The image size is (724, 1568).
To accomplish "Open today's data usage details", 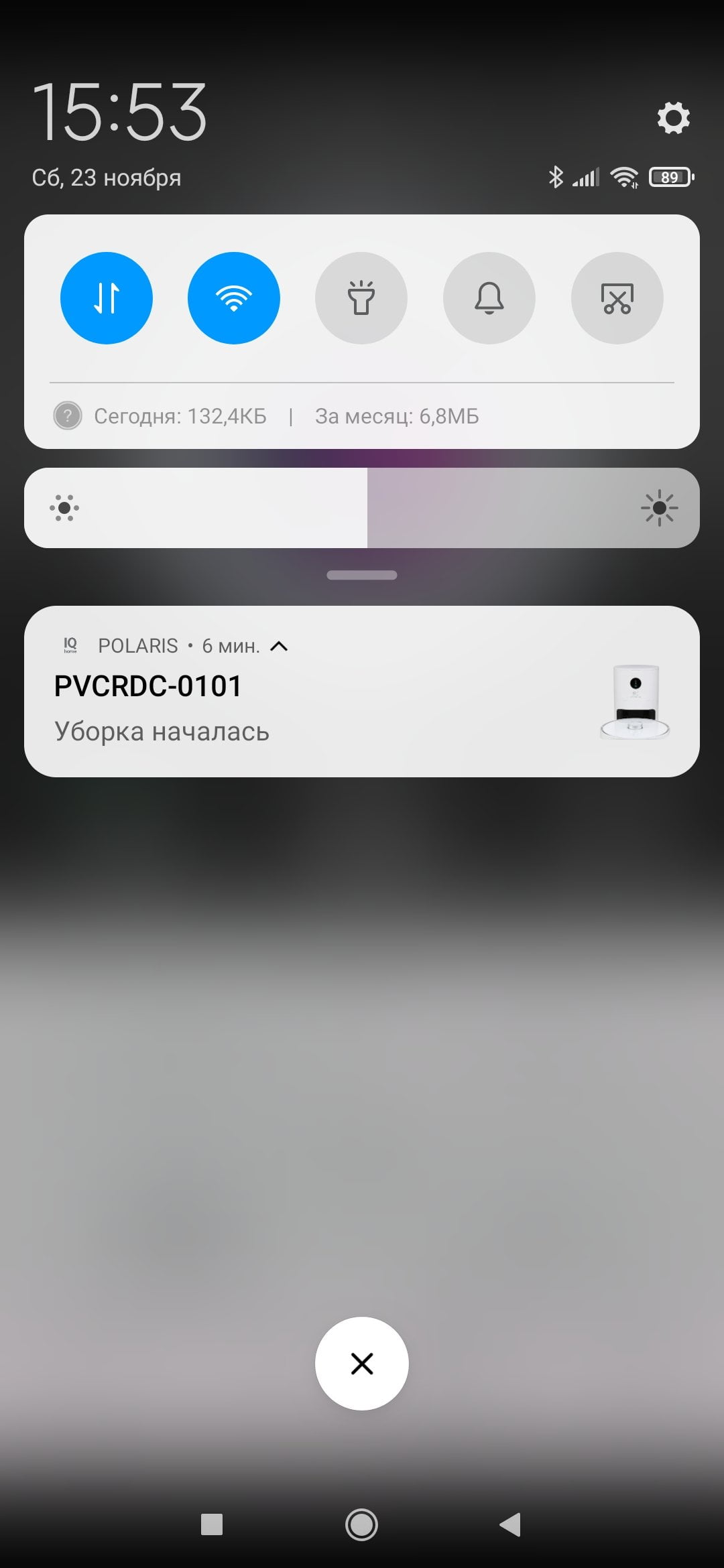I will (x=180, y=416).
